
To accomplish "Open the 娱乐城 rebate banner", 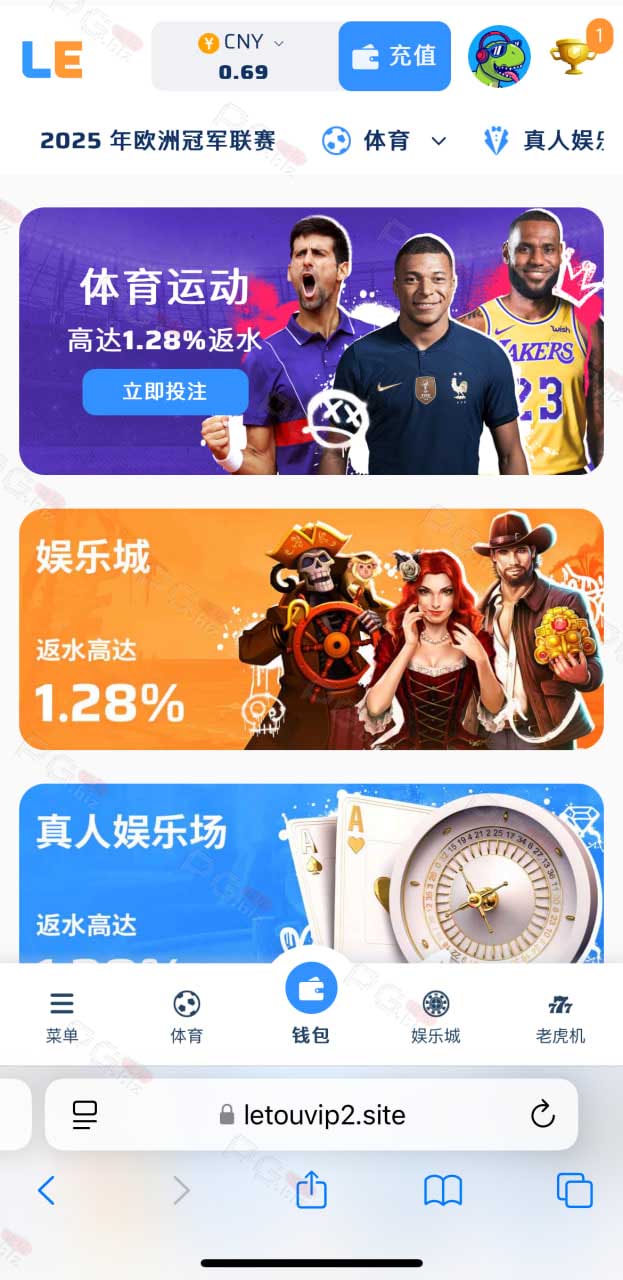I will (x=311, y=629).
